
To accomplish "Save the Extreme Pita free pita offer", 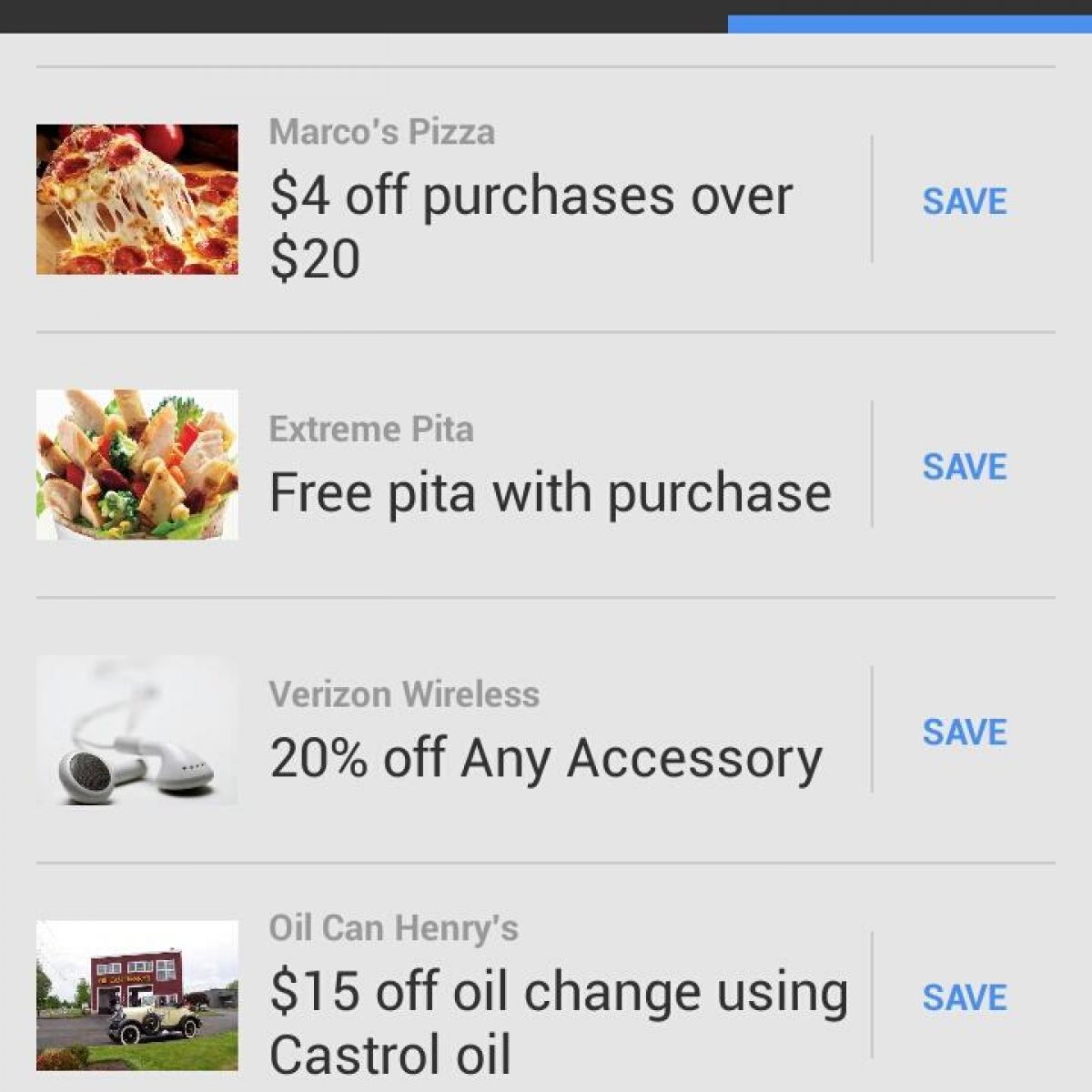I will point(965,467).
